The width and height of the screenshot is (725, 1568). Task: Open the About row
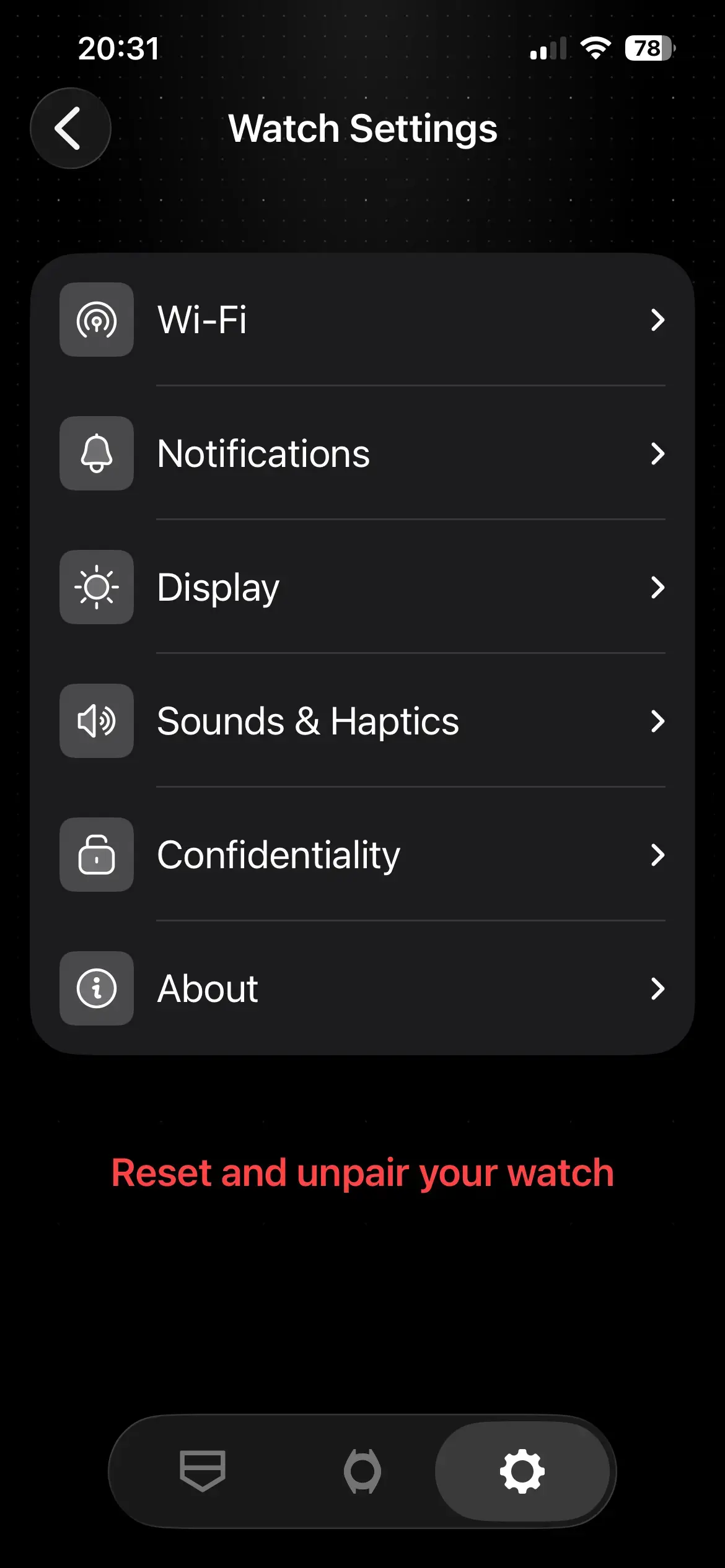[362, 988]
